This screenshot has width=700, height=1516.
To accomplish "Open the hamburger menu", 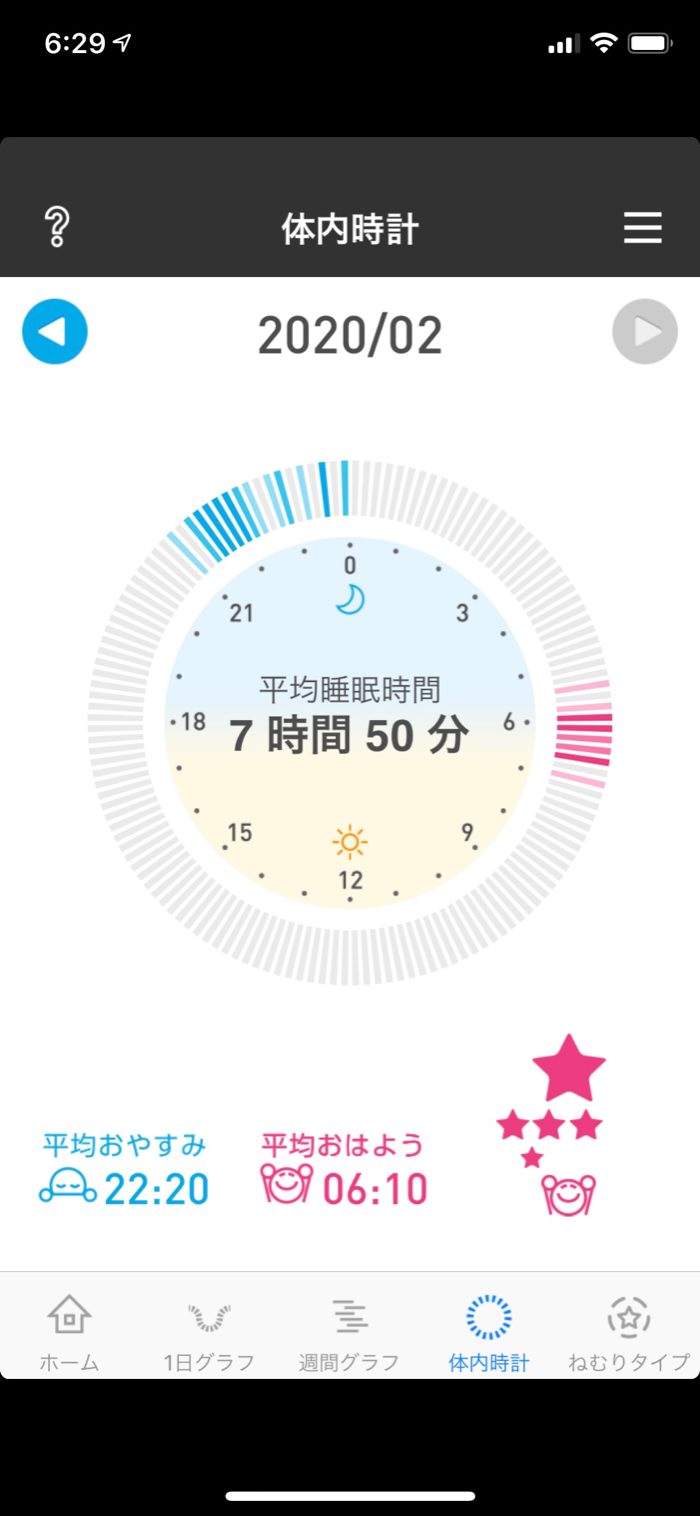I will tap(642, 228).
